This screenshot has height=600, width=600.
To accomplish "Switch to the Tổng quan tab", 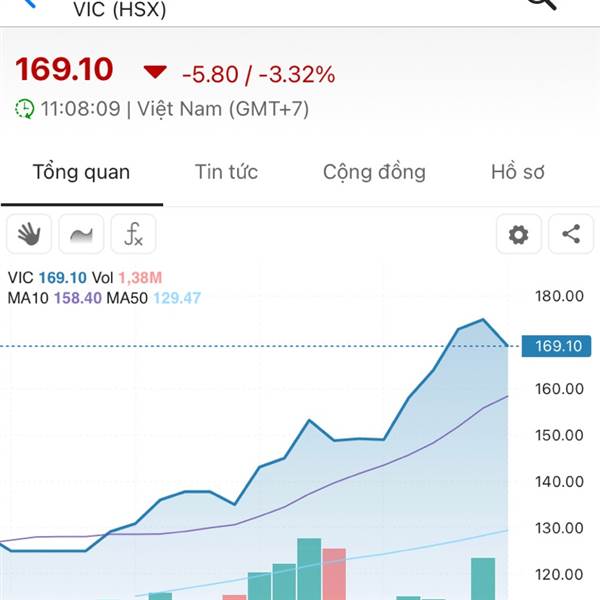I will pos(81,172).
